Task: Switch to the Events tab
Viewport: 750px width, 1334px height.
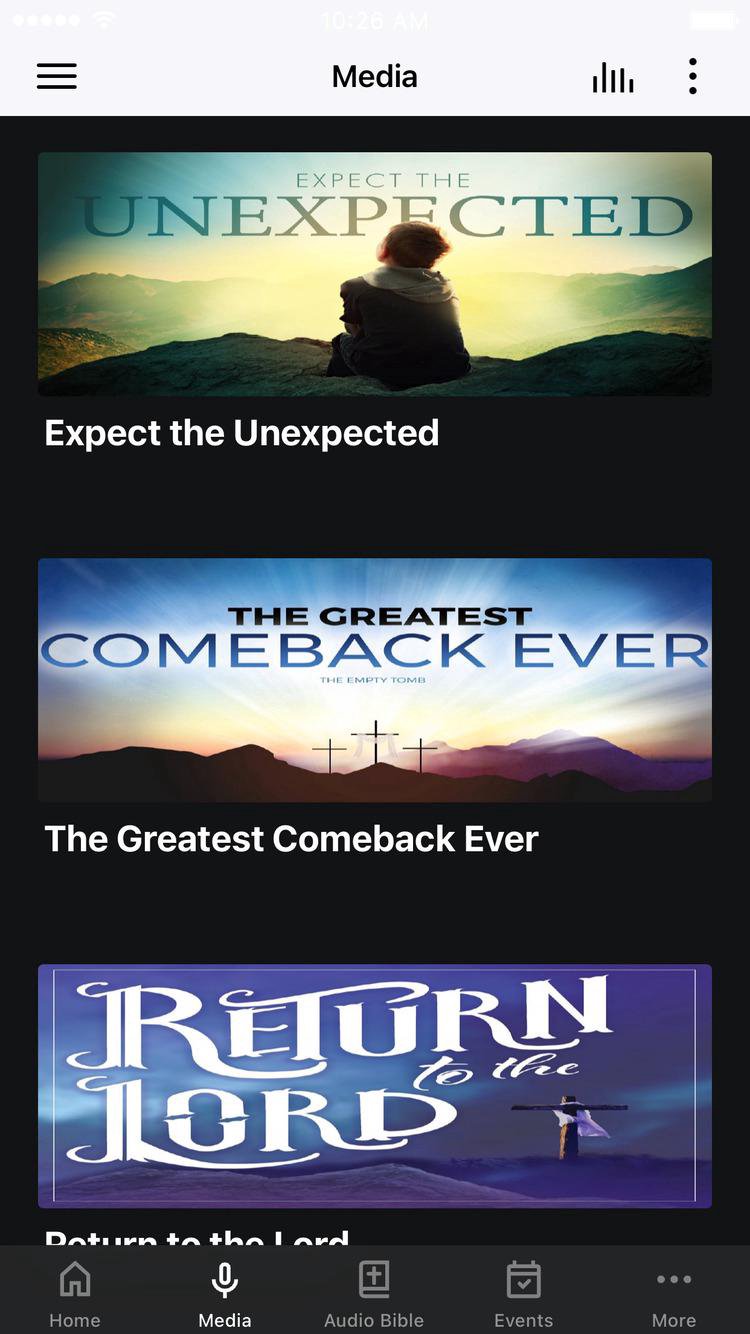Action: 523,1292
